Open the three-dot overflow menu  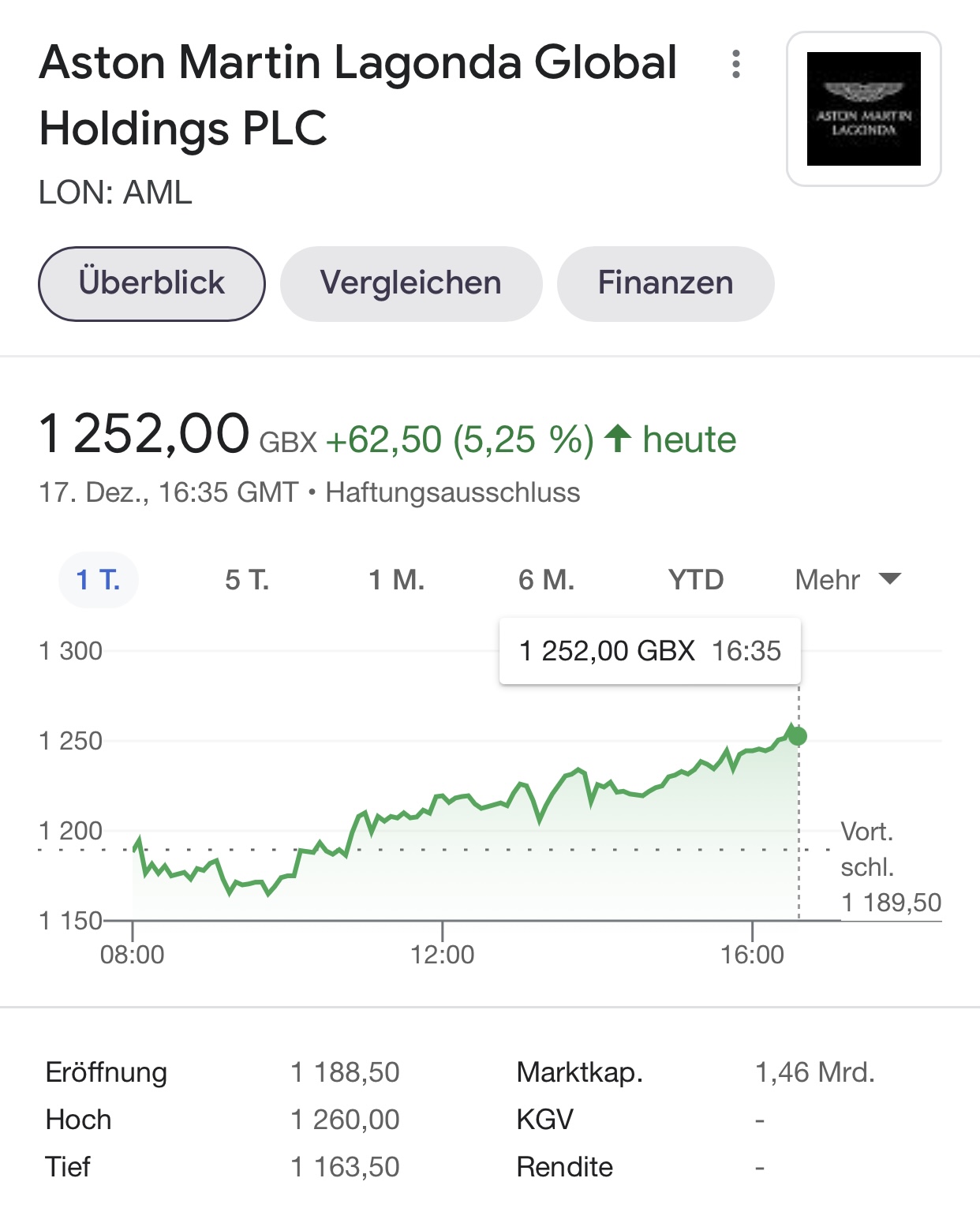(x=735, y=64)
